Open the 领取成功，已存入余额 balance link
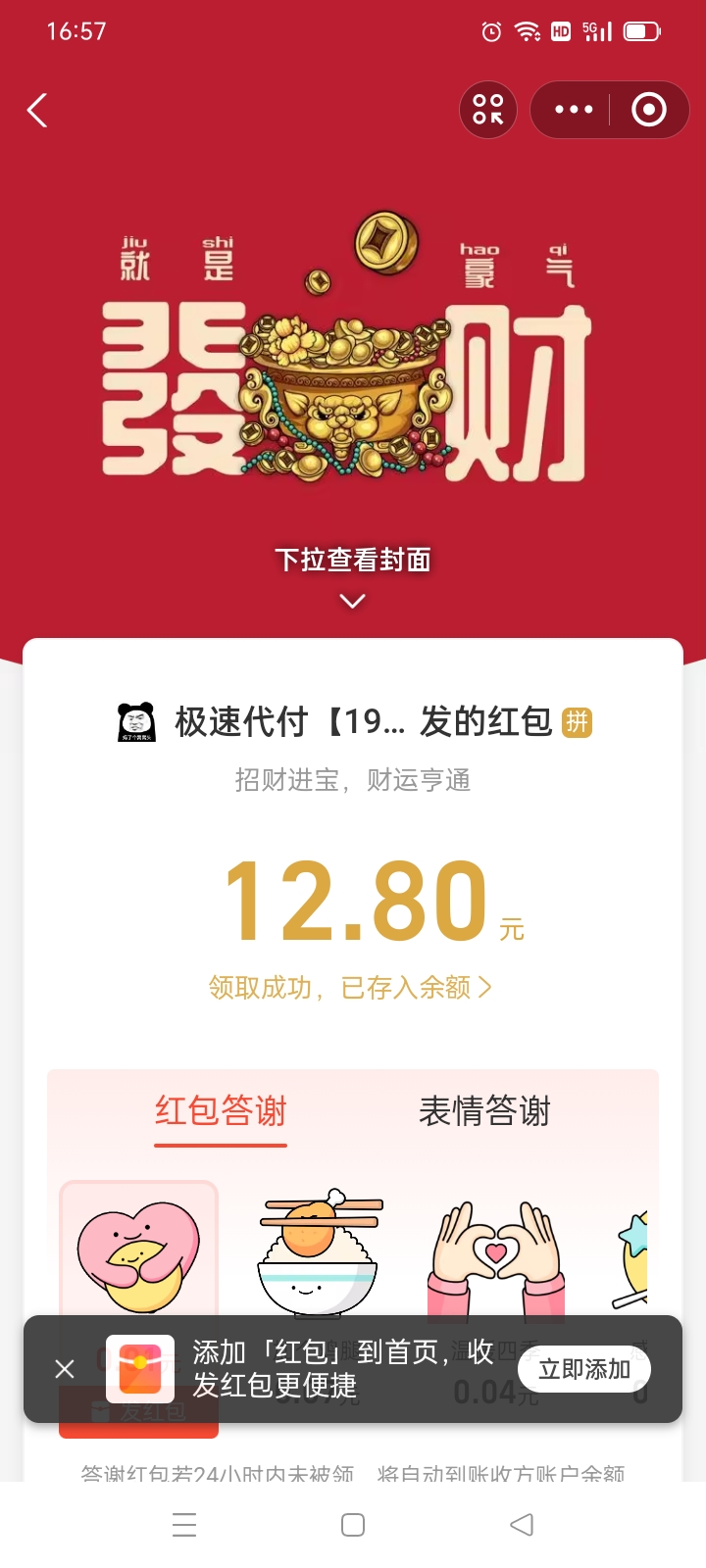Image resolution: width=706 pixels, height=1568 pixels. (x=350, y=987)
